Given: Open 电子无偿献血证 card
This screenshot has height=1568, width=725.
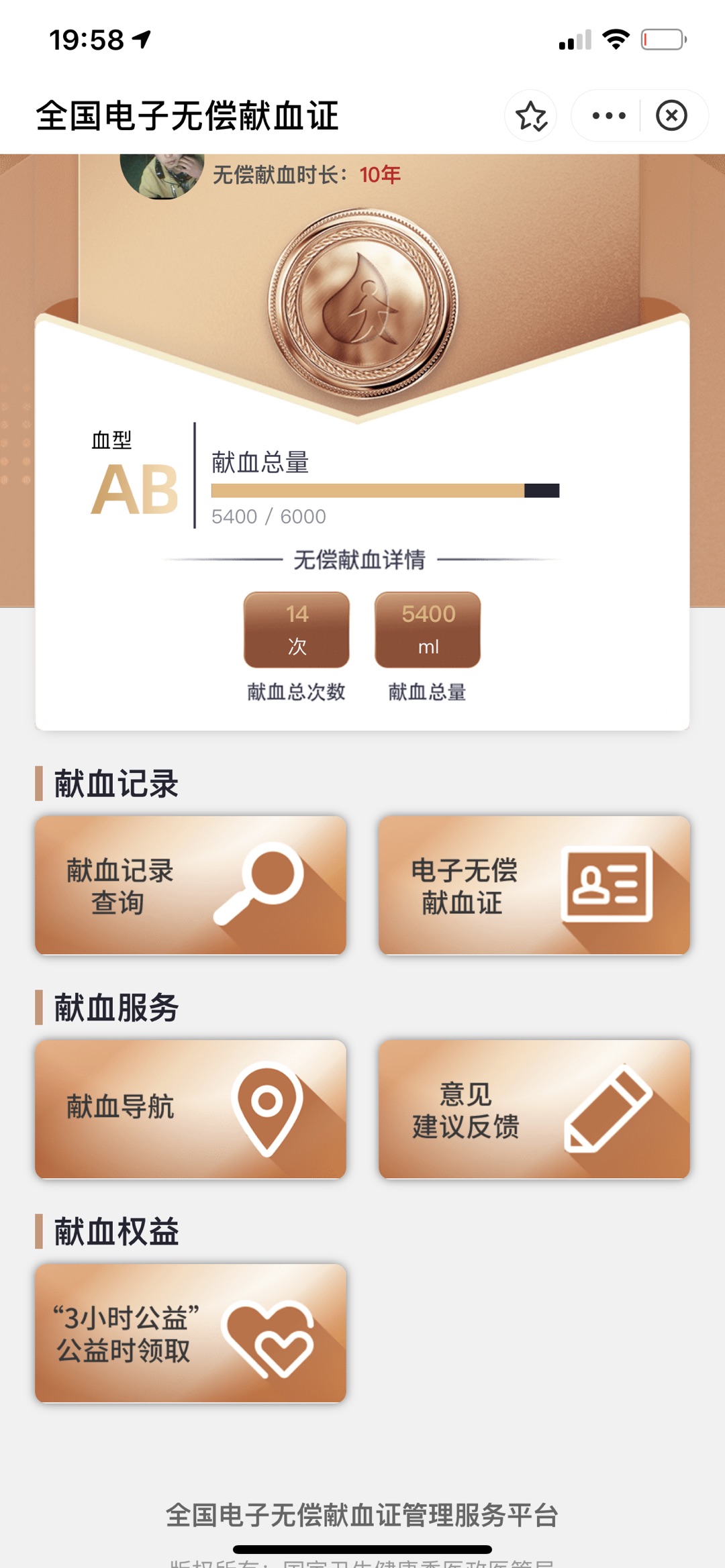Looking at the screenshot, I should pos(534,885).
